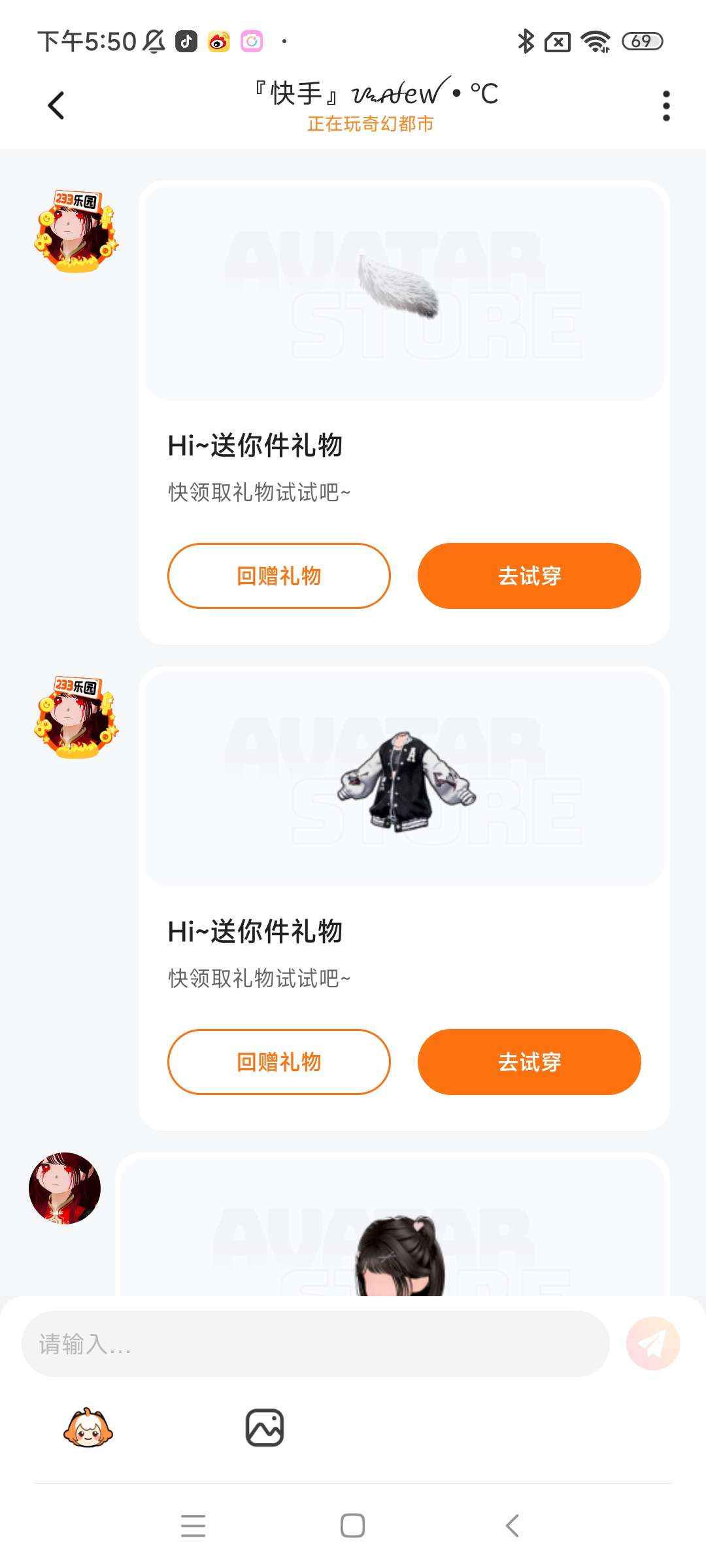This screenshot has height=1568, width=706.
Task: Tap 回赠礼物 under the white tail gift
Action: coord(279,576)
